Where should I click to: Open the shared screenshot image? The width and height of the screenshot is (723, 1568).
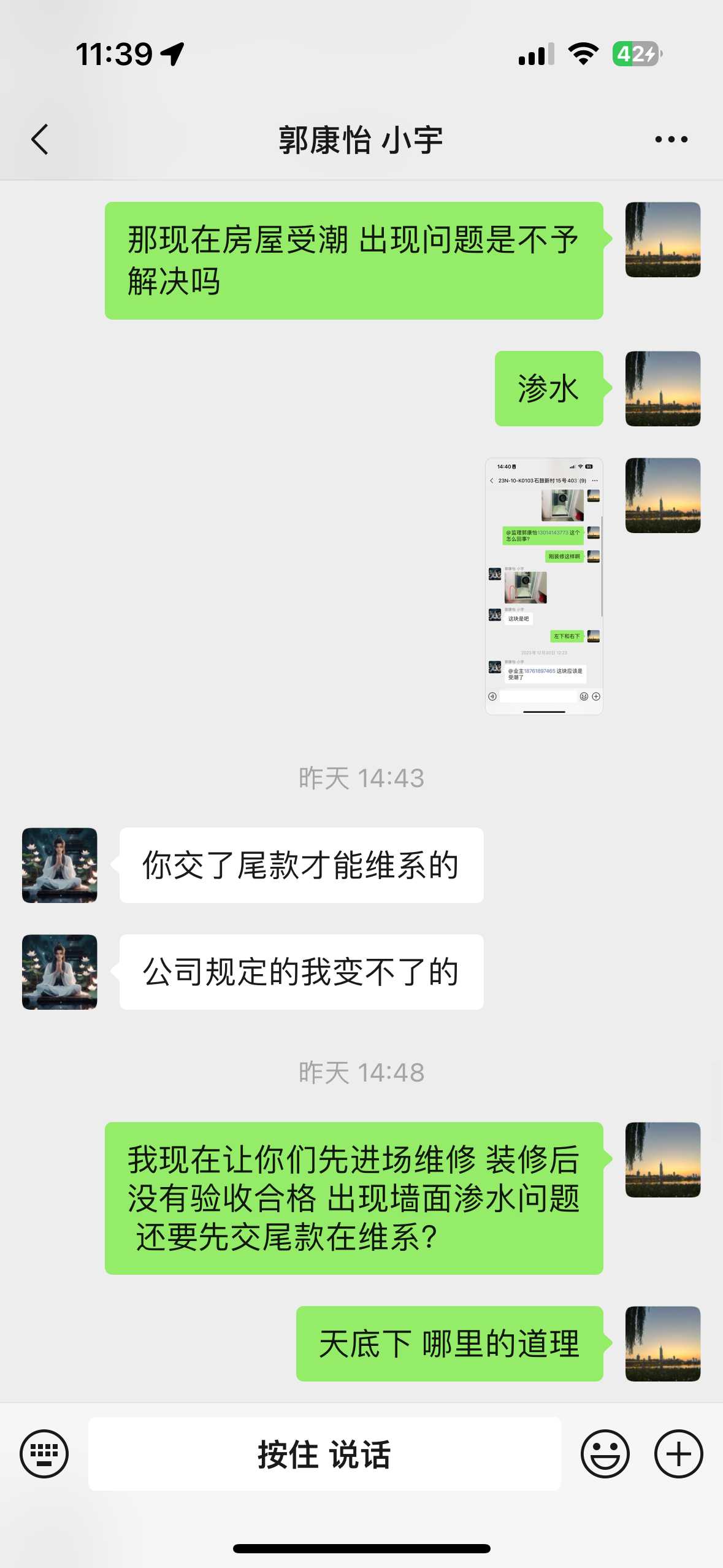point(543,586)
